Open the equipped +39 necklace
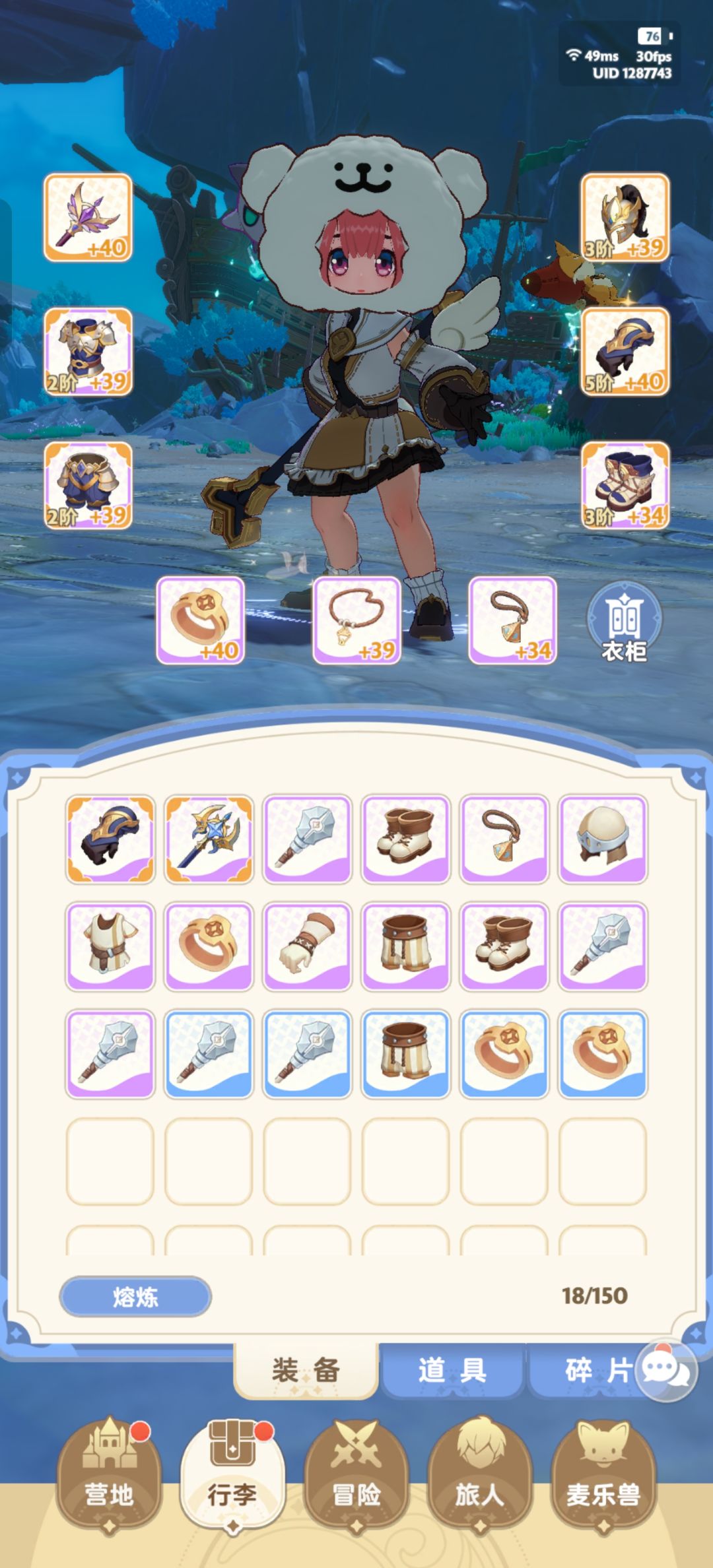 356,620
